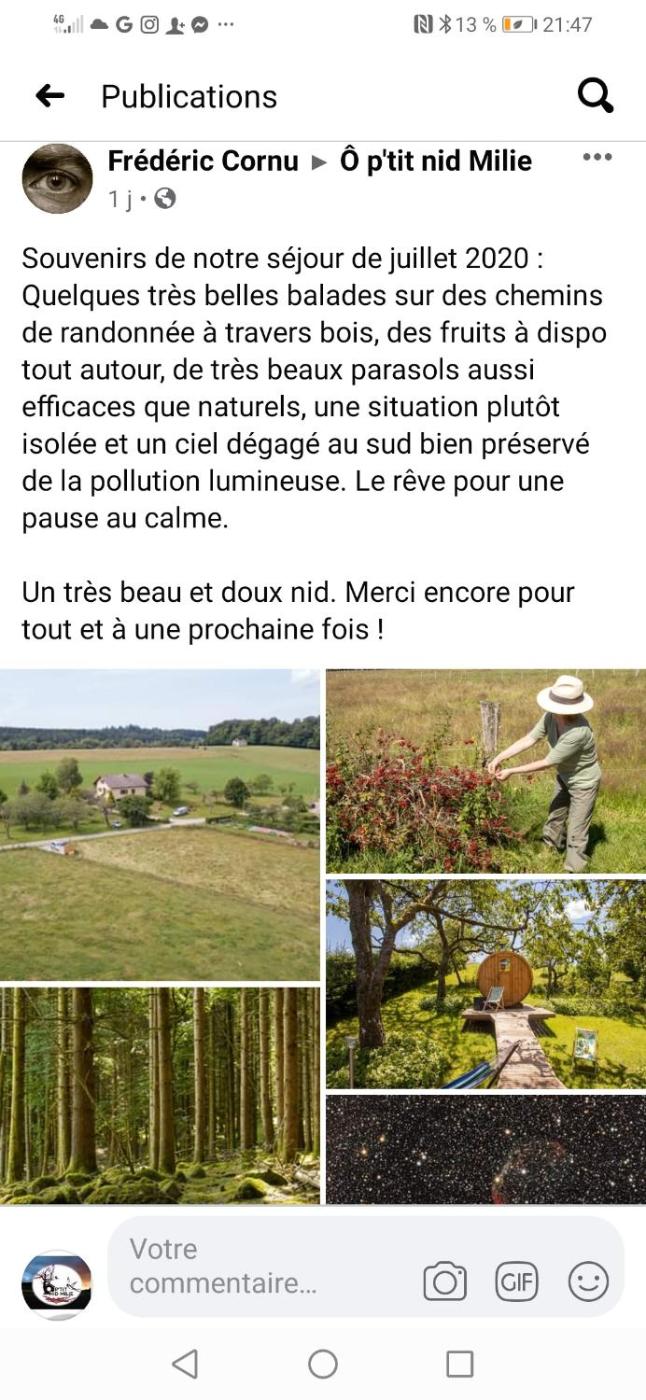Attach a photo with the camera icon
The height and width of the screenshot is (1400, 646).
[445, 1282]
